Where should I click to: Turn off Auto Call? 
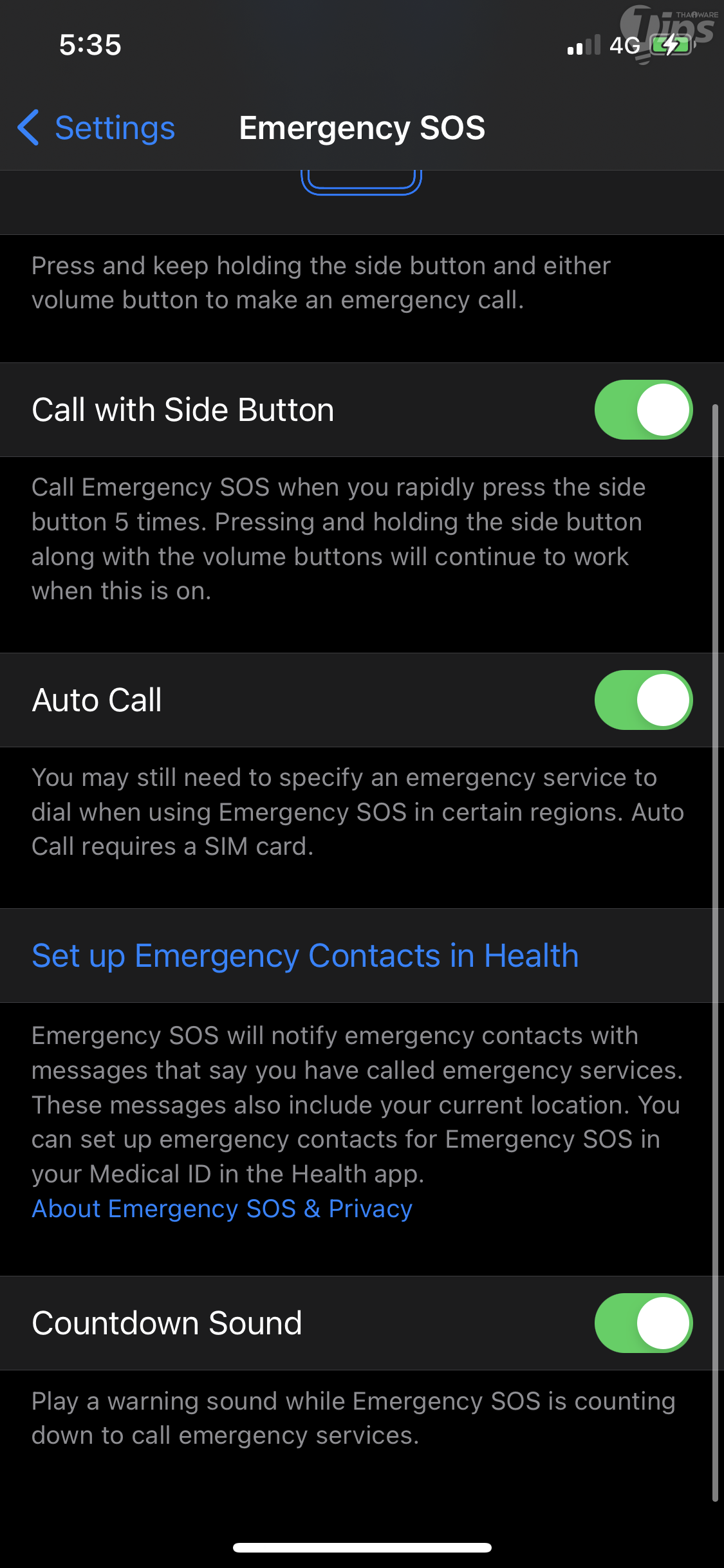pos(643,700)
